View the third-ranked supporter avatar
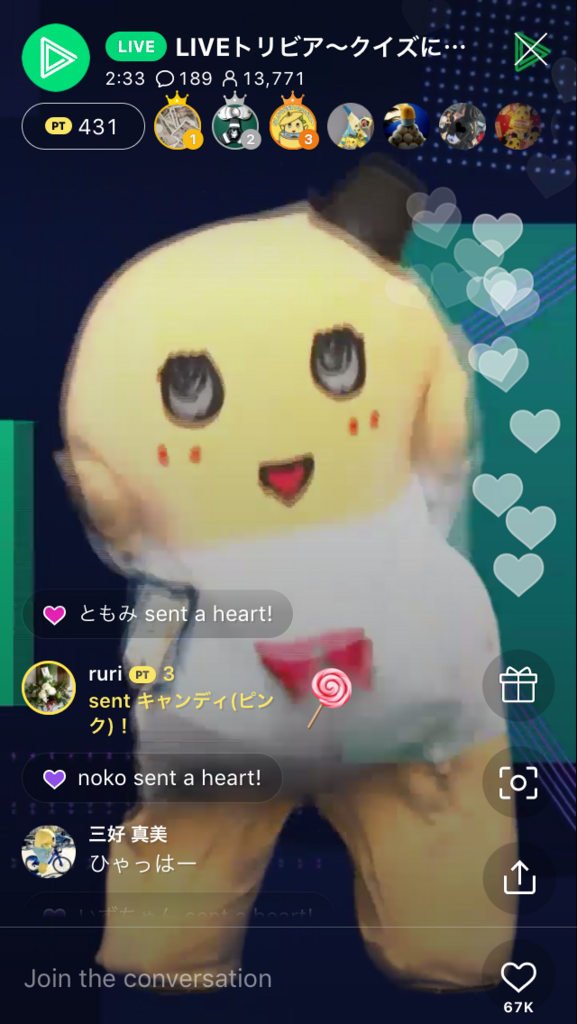Screen dimensions: 577x1024 point(293,125)
